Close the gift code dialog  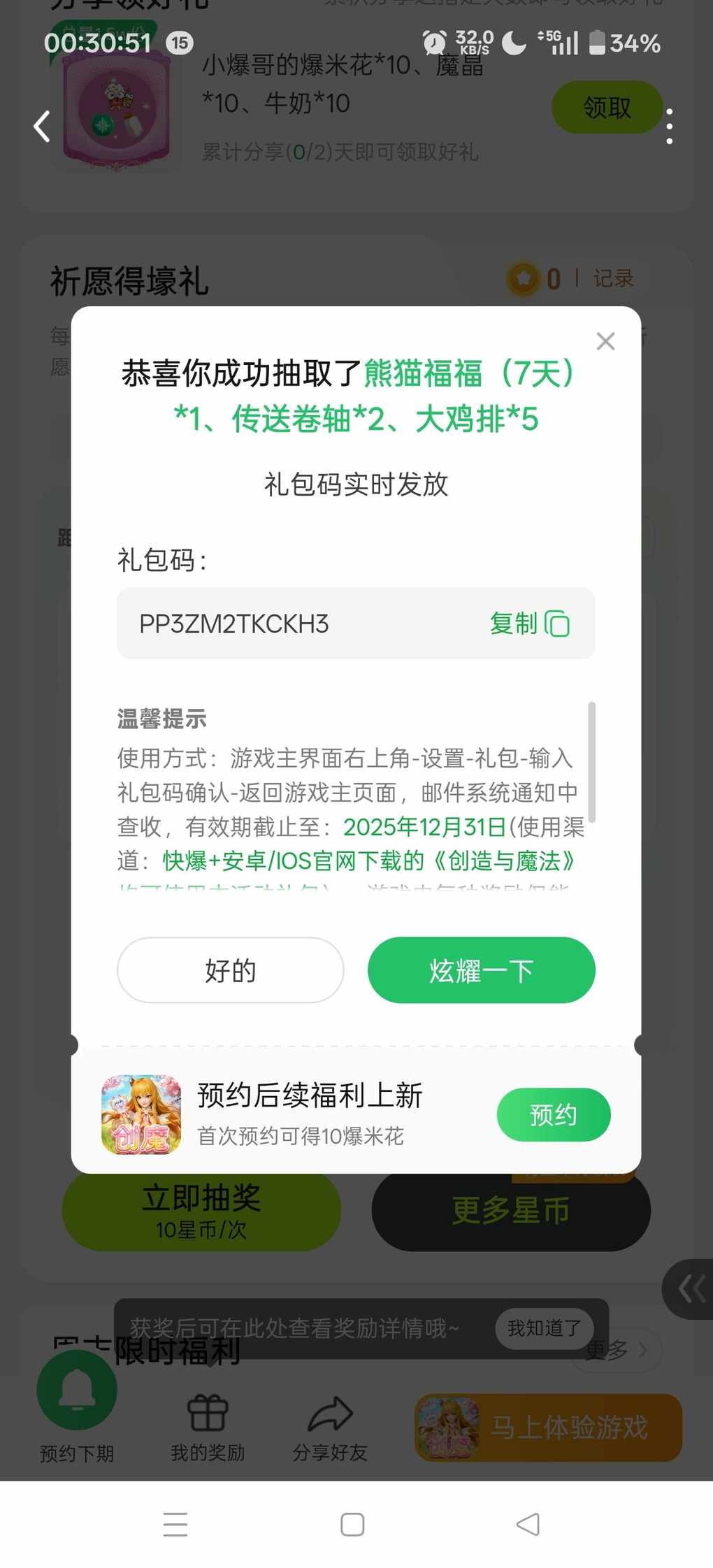[x=605, y=341]
